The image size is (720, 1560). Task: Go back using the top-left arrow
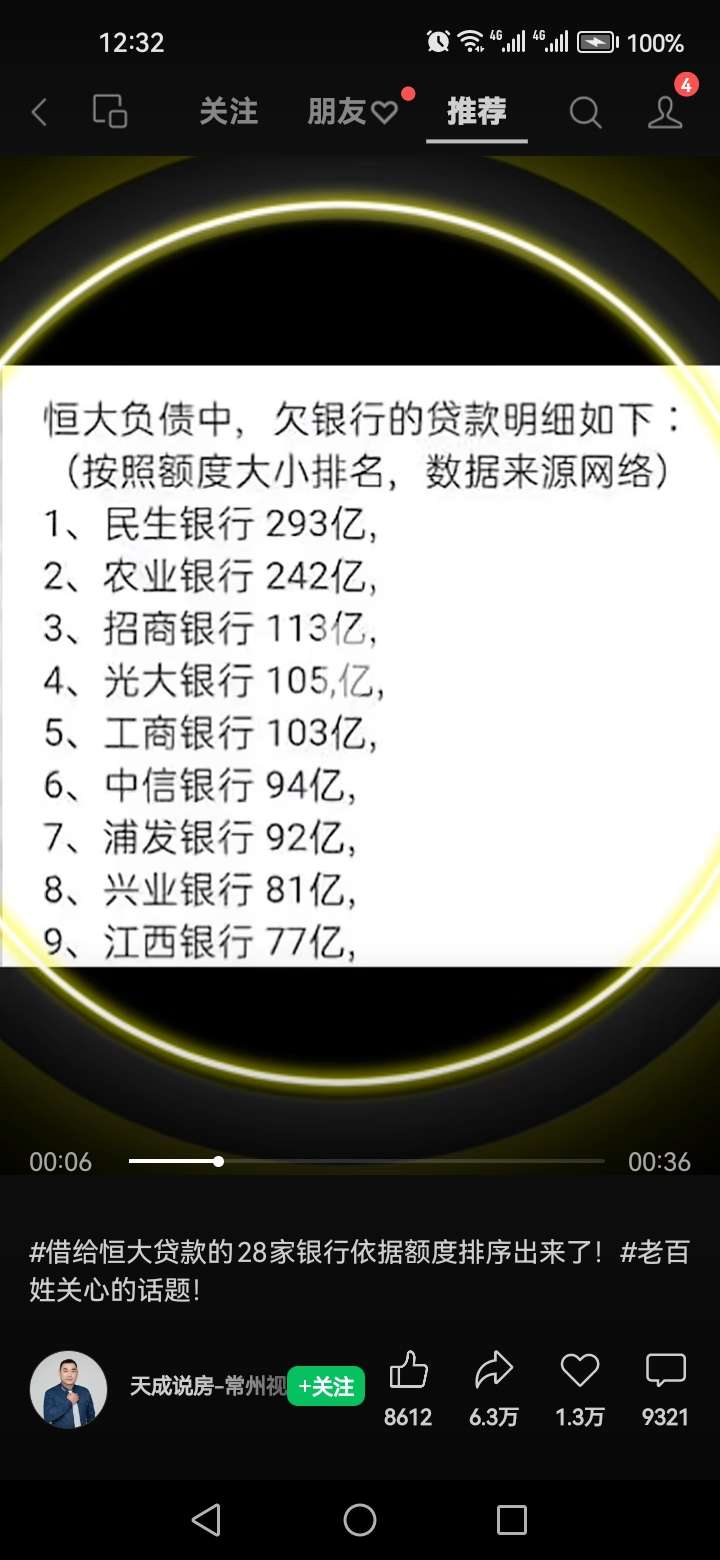pyautogui.click(x=40, y=112)
